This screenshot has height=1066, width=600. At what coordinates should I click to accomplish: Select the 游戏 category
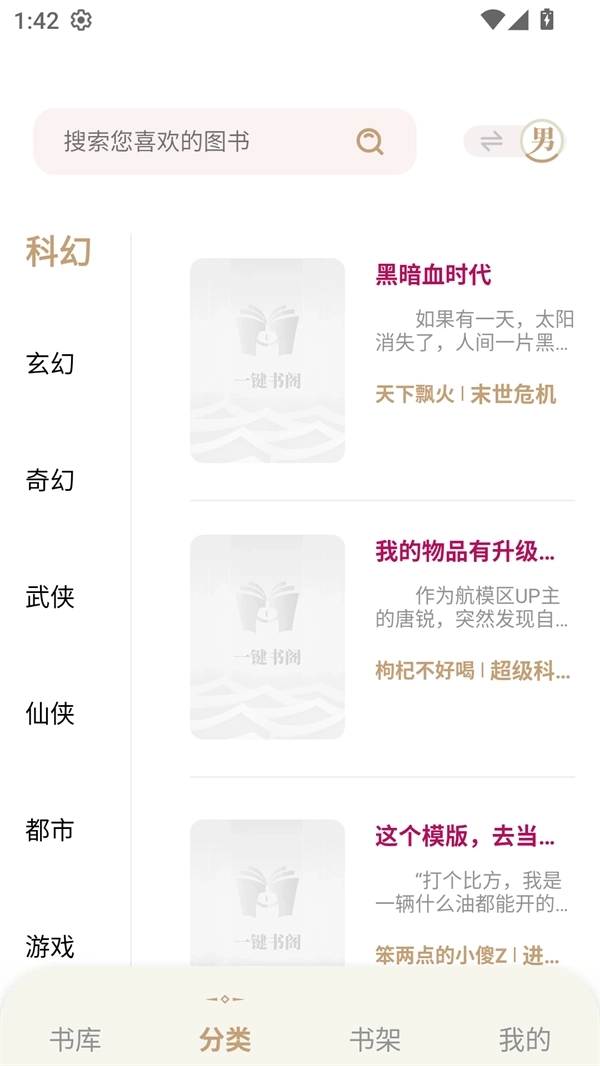[50, 946]
